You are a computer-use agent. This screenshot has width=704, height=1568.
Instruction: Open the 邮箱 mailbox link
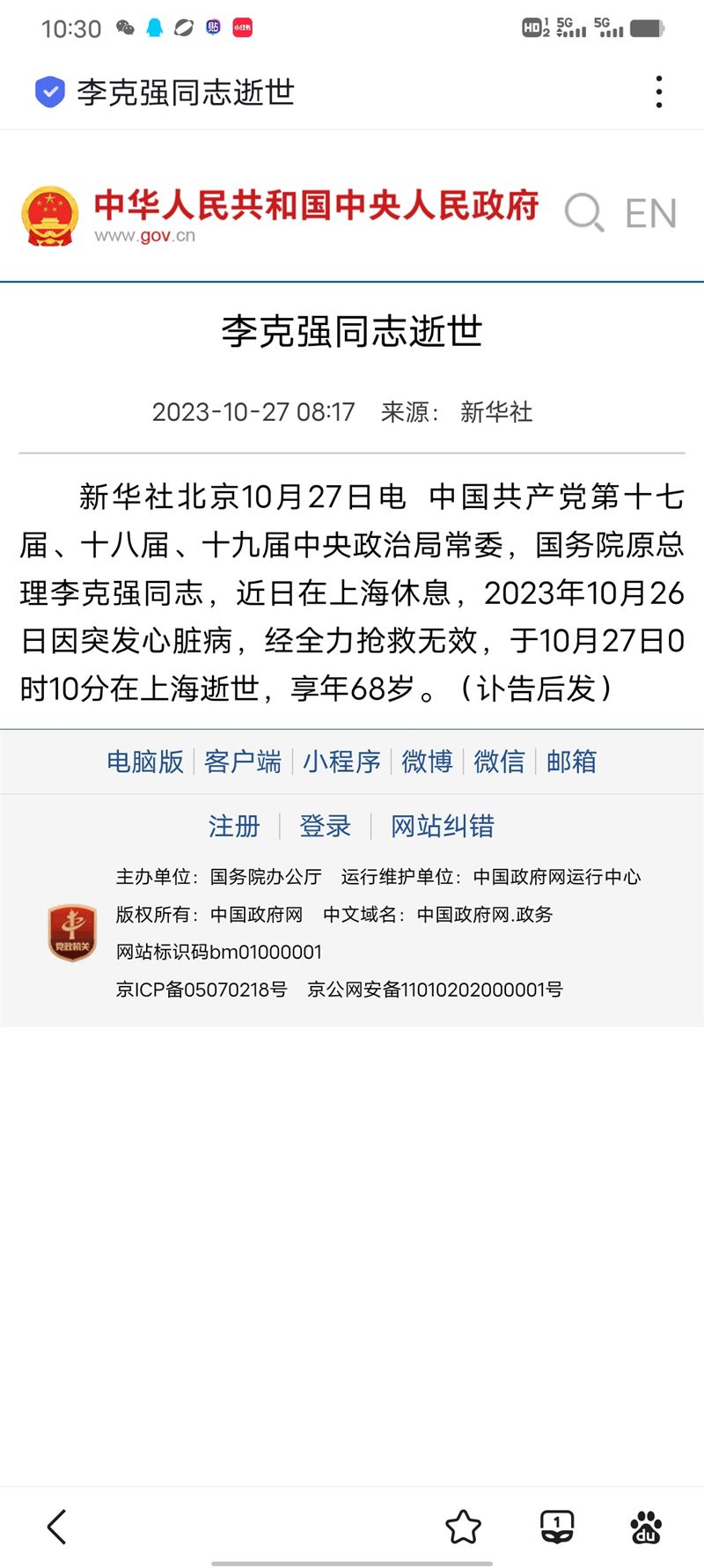(x=571, y=762)
